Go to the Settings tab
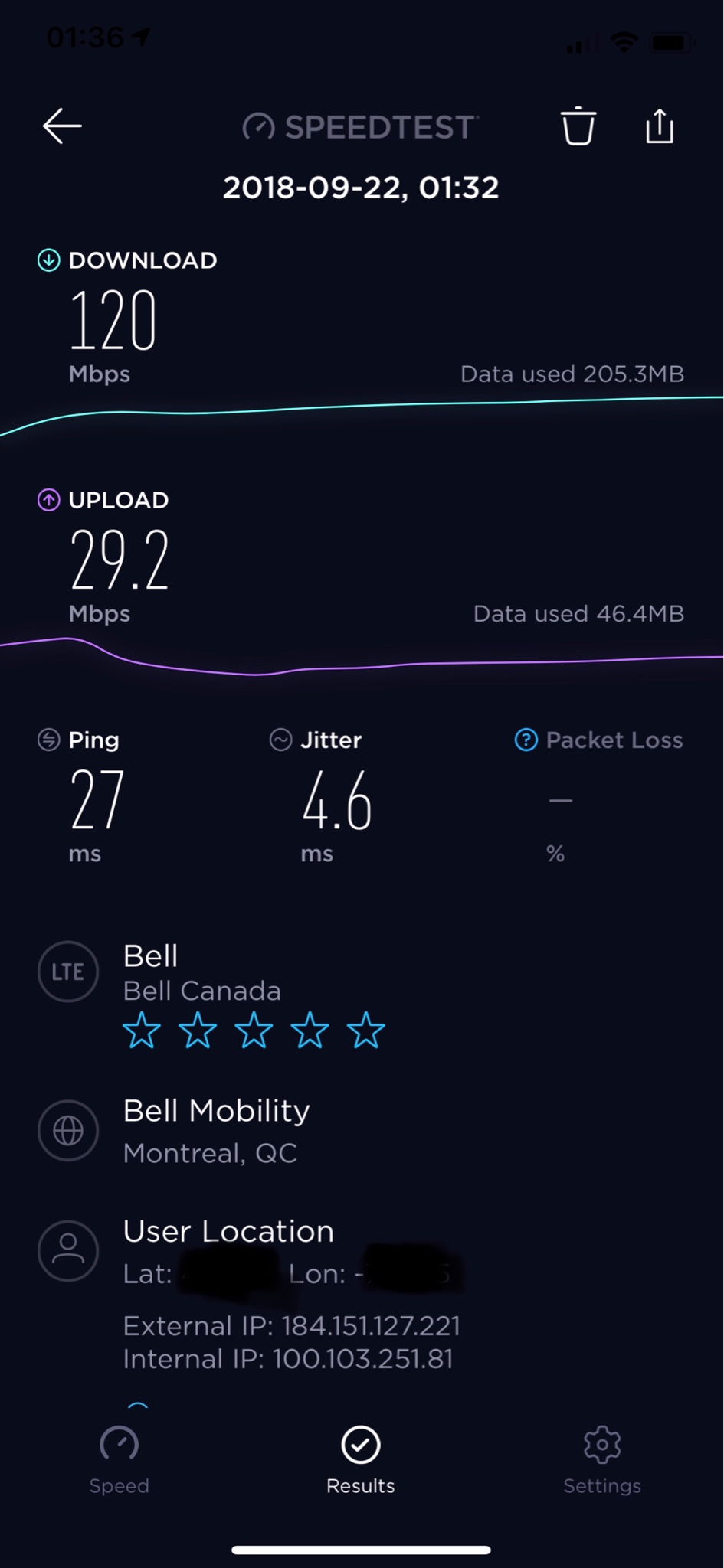724x1568 pixels. 602,1460
